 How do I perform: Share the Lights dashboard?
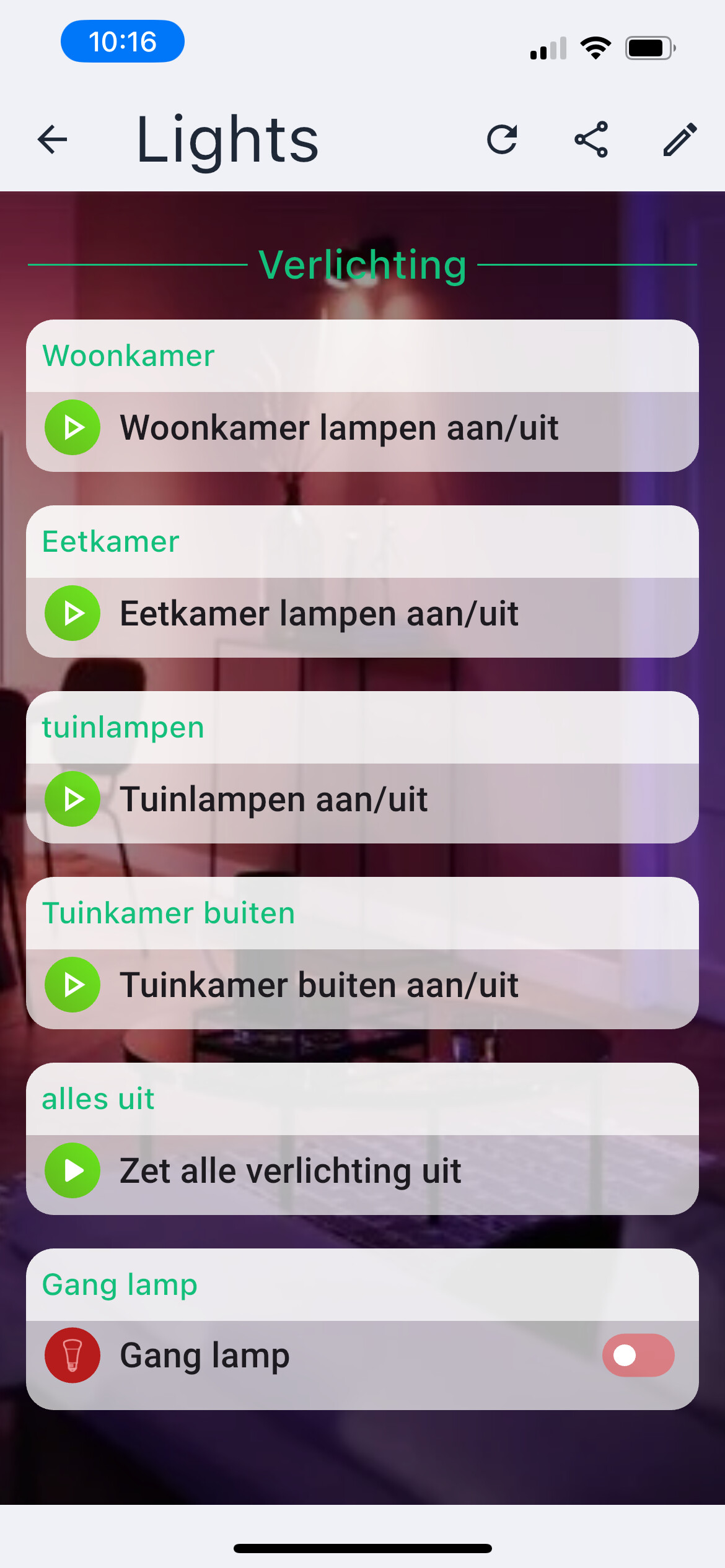(x=591, y=139)
